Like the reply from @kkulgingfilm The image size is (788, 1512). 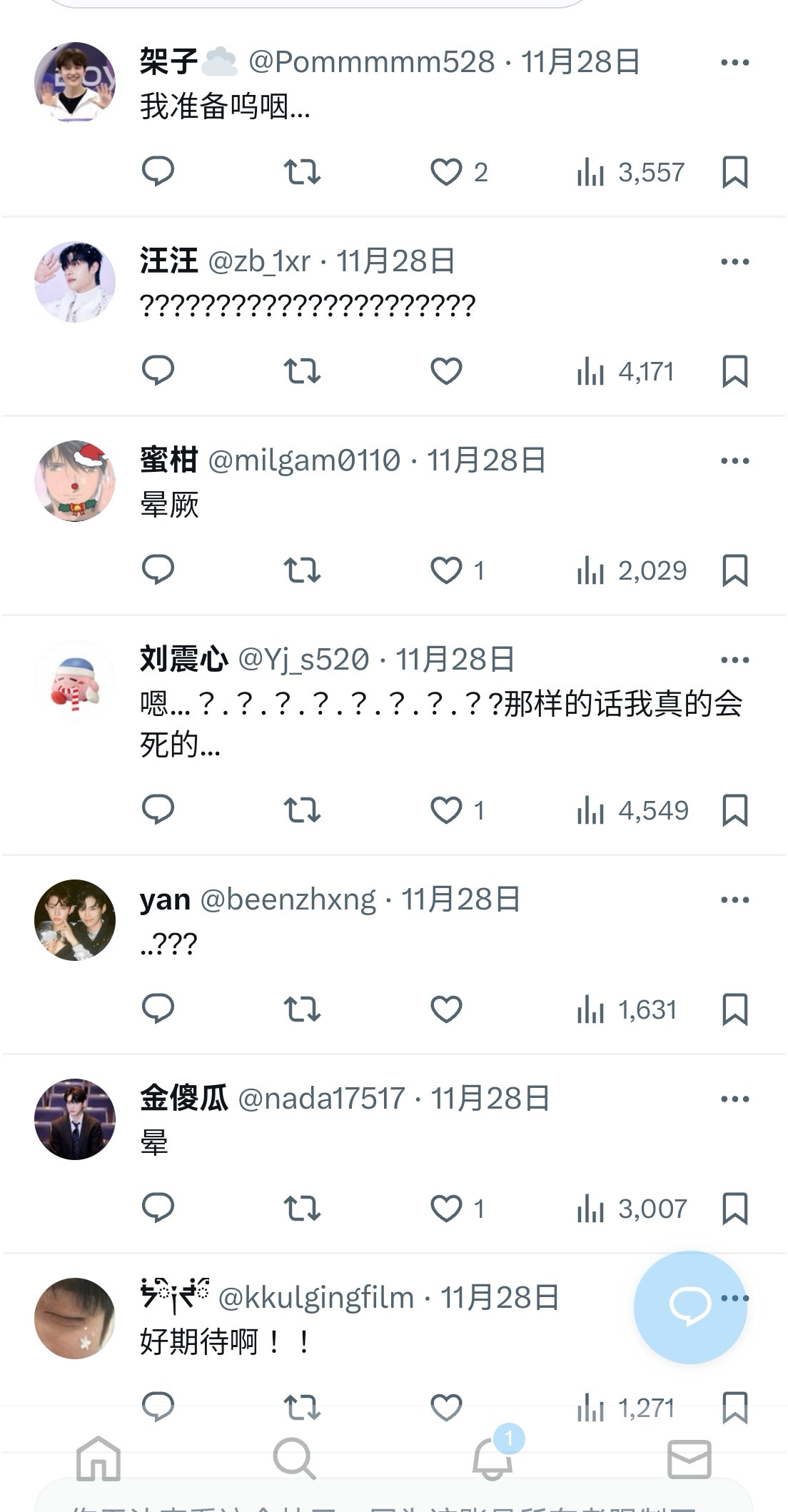(446, 1407)
